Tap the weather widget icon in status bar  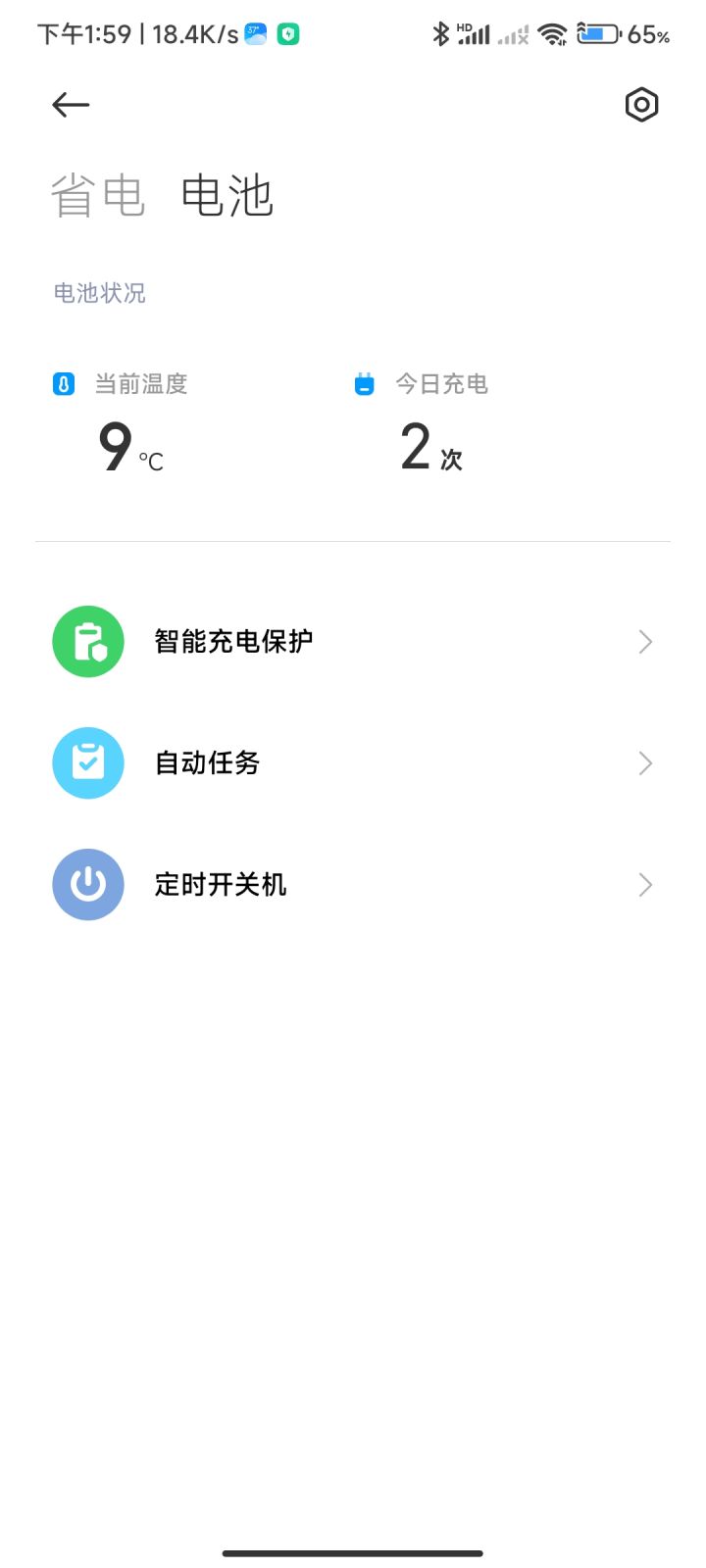click(254, 32)
